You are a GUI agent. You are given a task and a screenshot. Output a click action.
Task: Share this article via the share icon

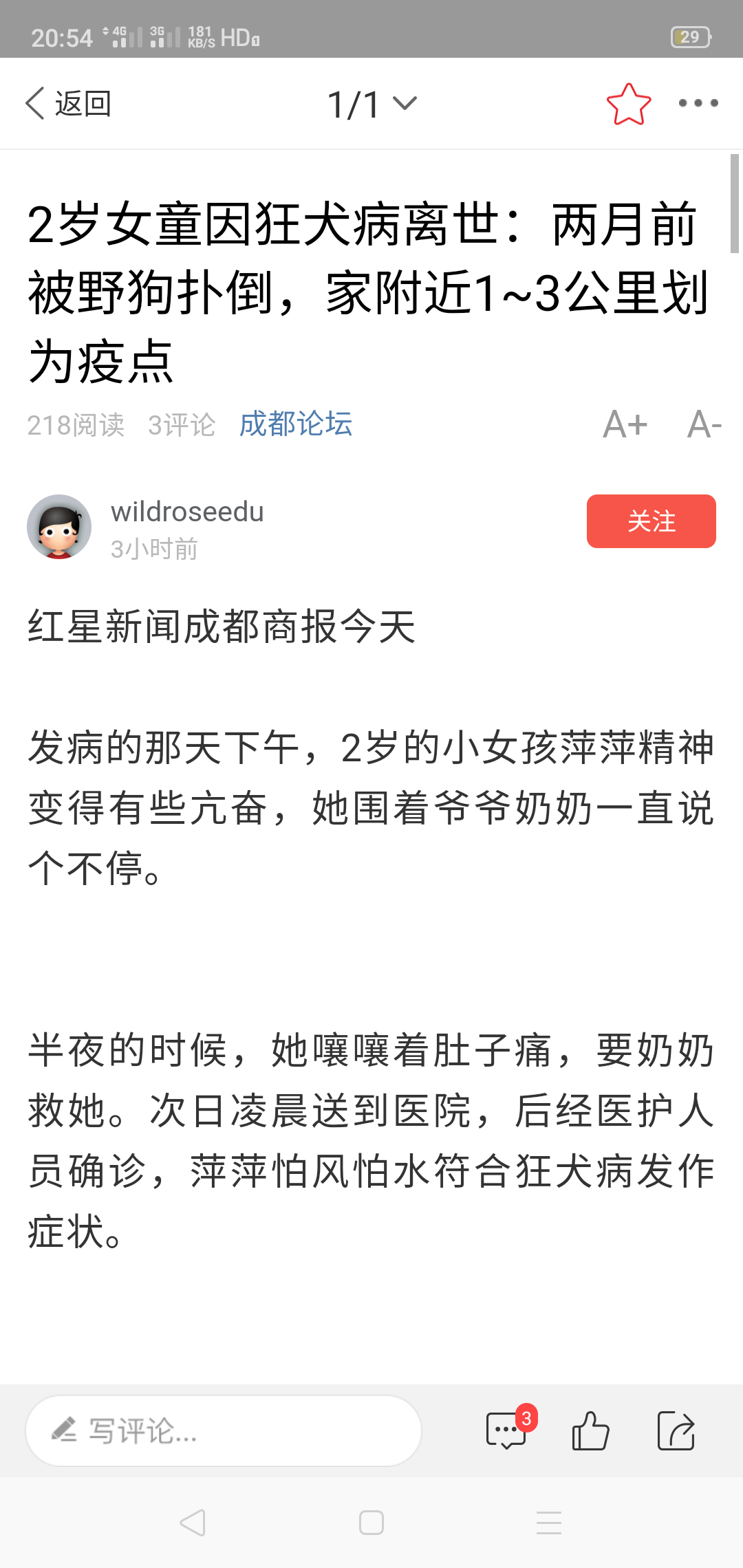pos(676,1431)
